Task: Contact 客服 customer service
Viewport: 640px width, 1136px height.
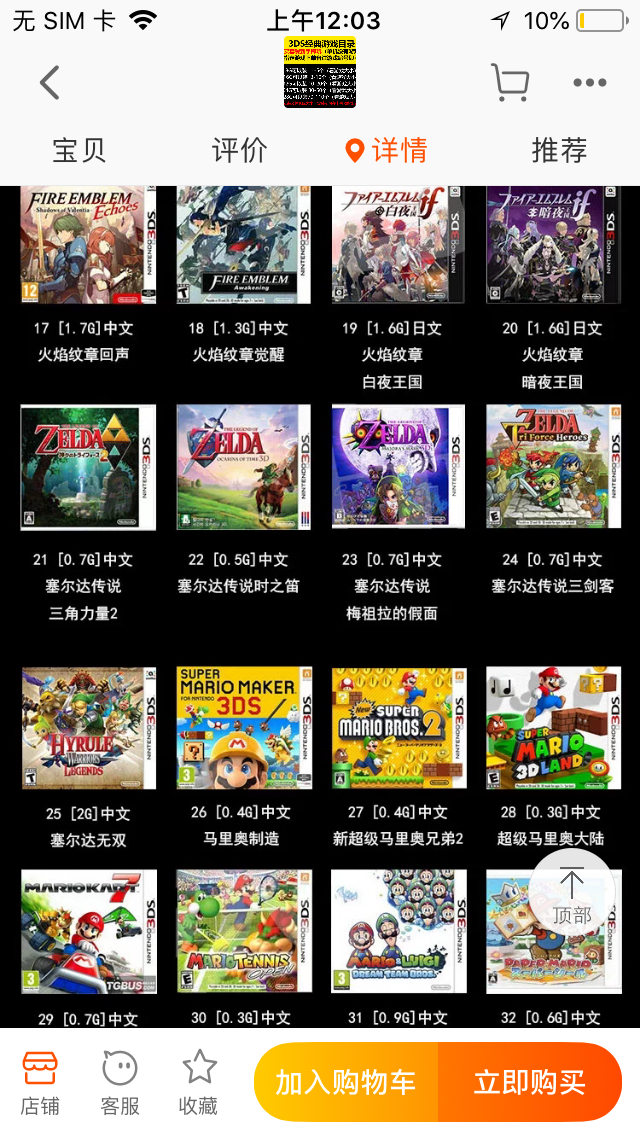Action: tap(120, 1082)
